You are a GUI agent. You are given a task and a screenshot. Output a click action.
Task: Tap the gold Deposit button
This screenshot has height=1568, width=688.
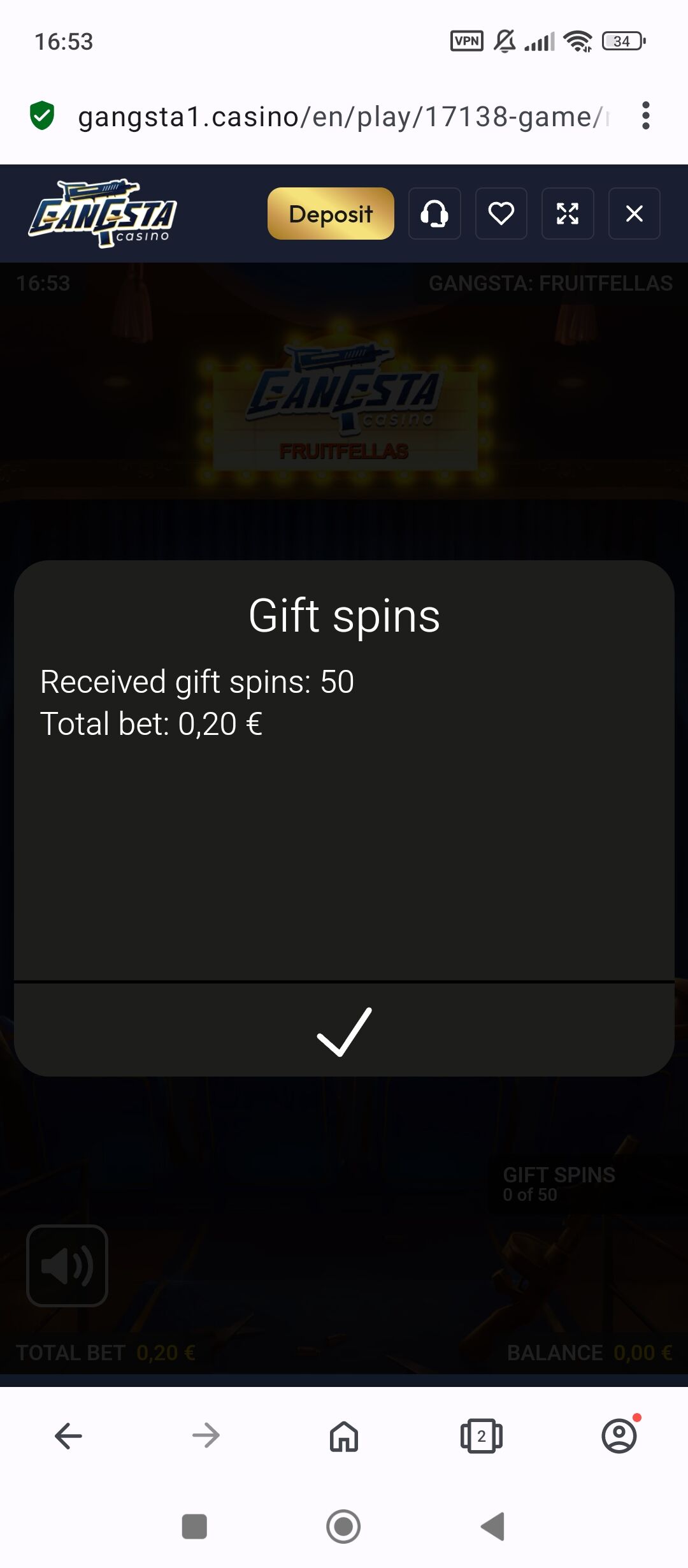pyautogui.click(x=331, y=214)
